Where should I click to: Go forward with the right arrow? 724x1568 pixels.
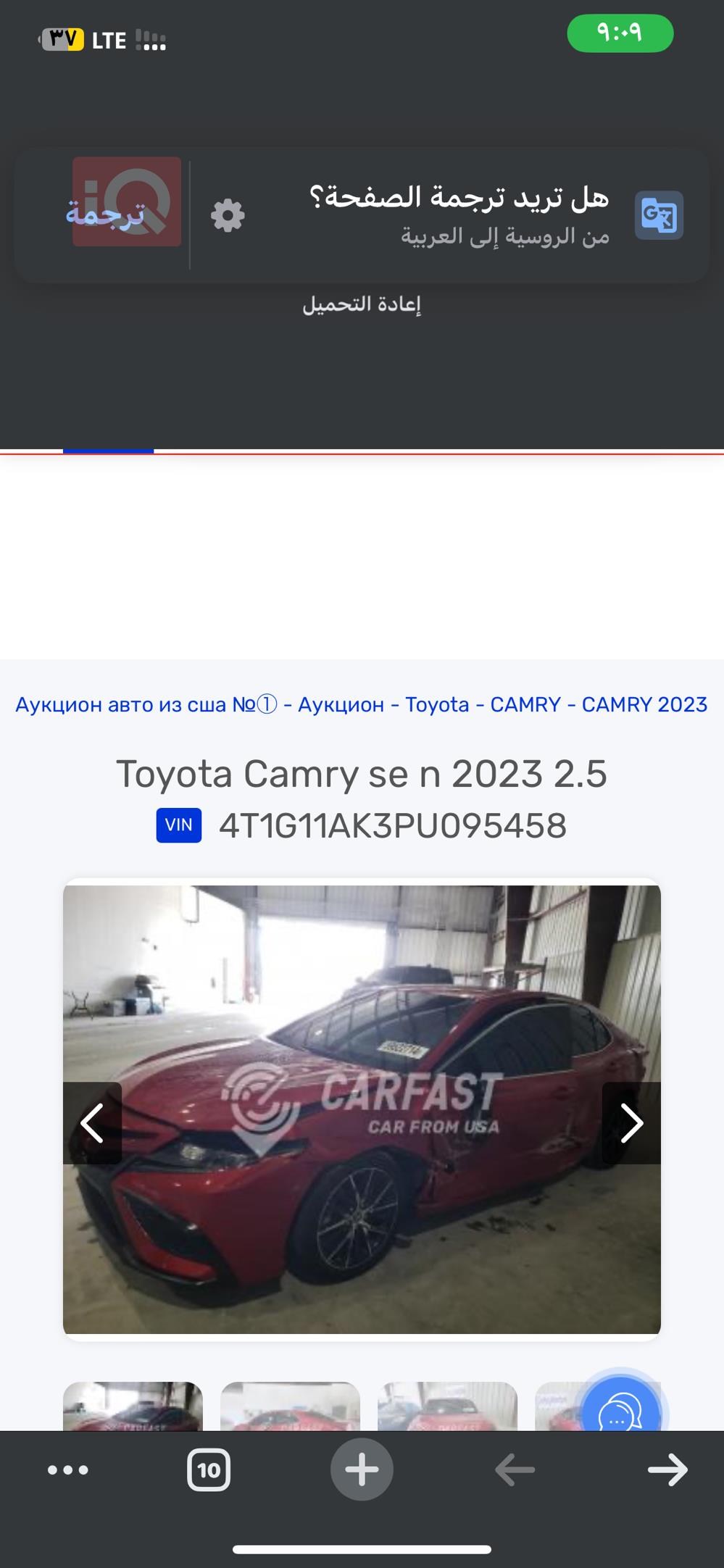click(x=667, y=1470)
